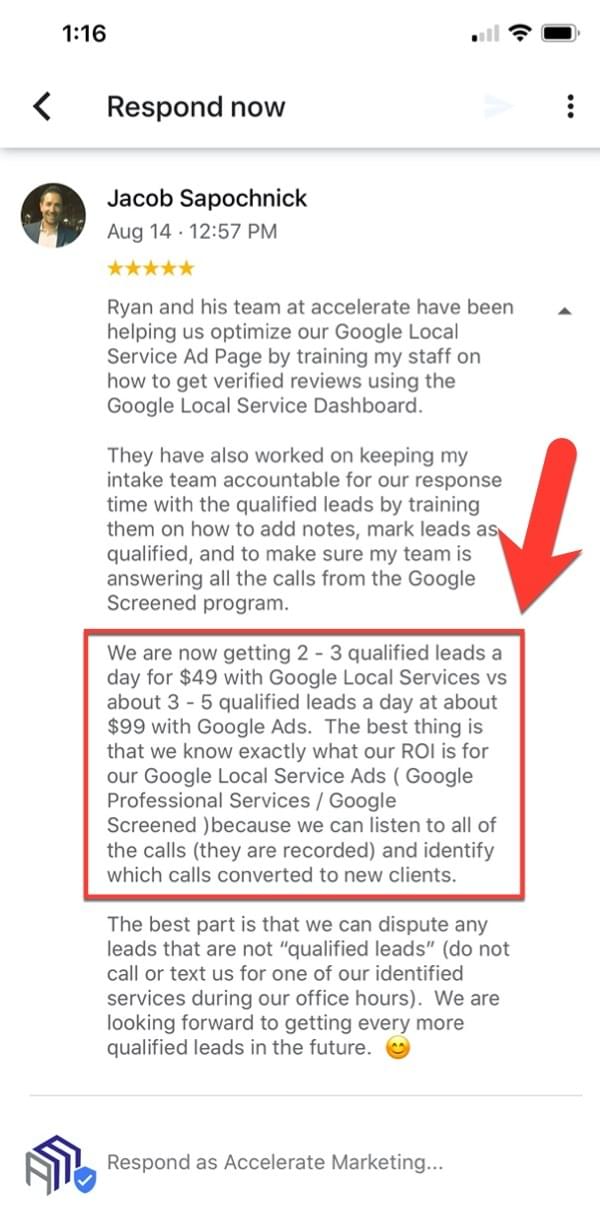Viewport: 600px width, 1208px height.
Task: Tap the send reply arrow icon
Action: (499, 107)
